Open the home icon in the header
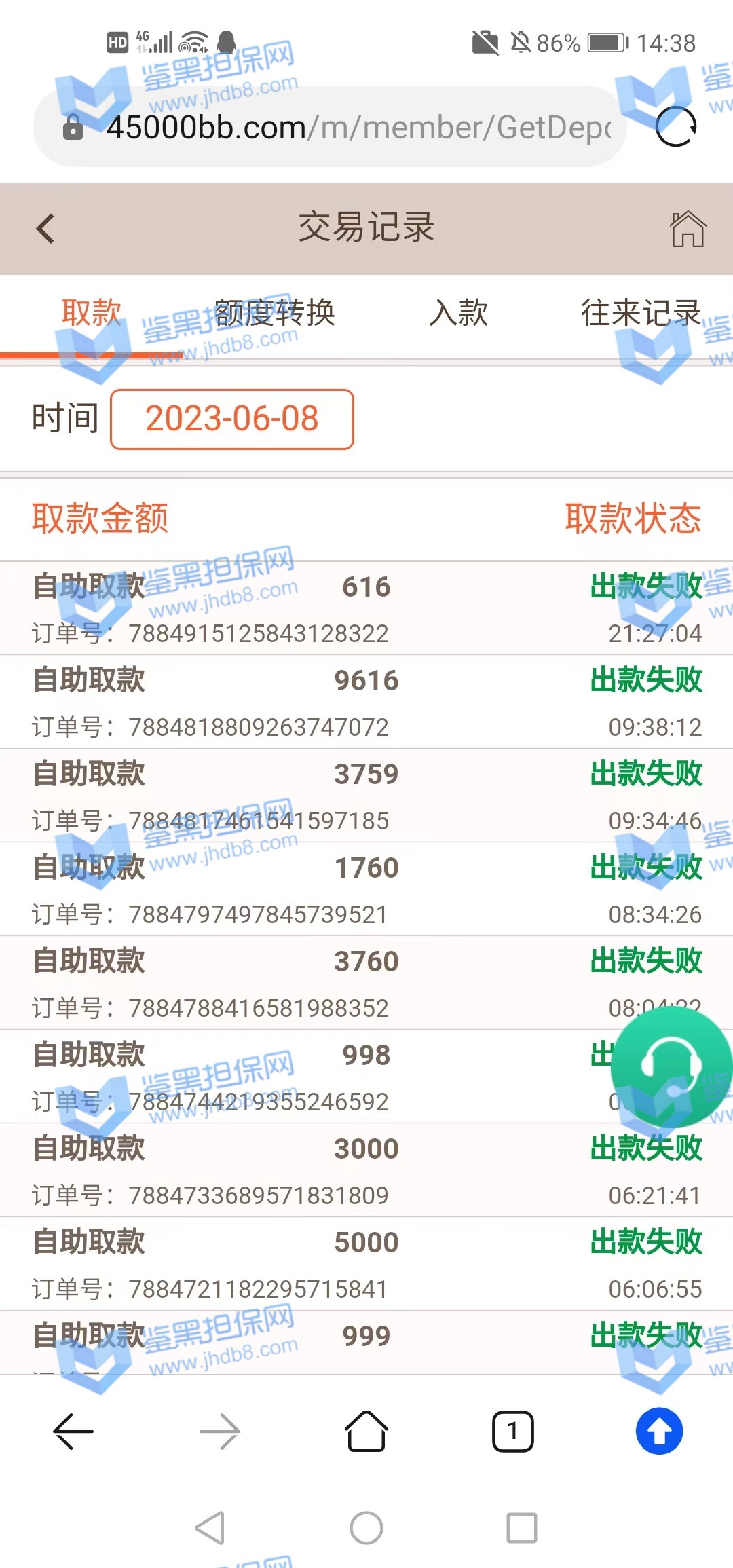733x1568 pixels. pyautogui.click(x=688, y=229)
